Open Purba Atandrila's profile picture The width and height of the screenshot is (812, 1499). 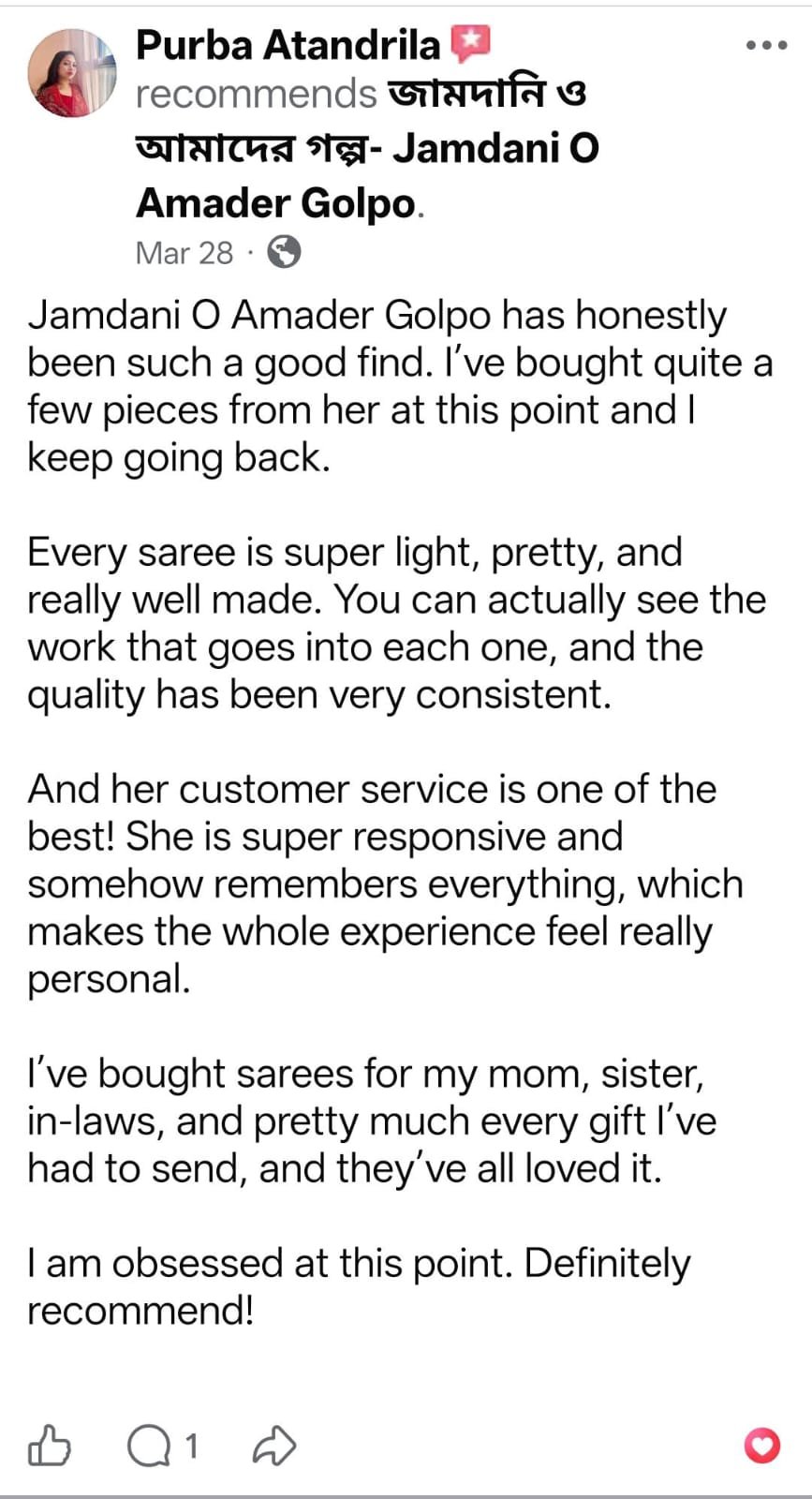click(x=72, y=72)
